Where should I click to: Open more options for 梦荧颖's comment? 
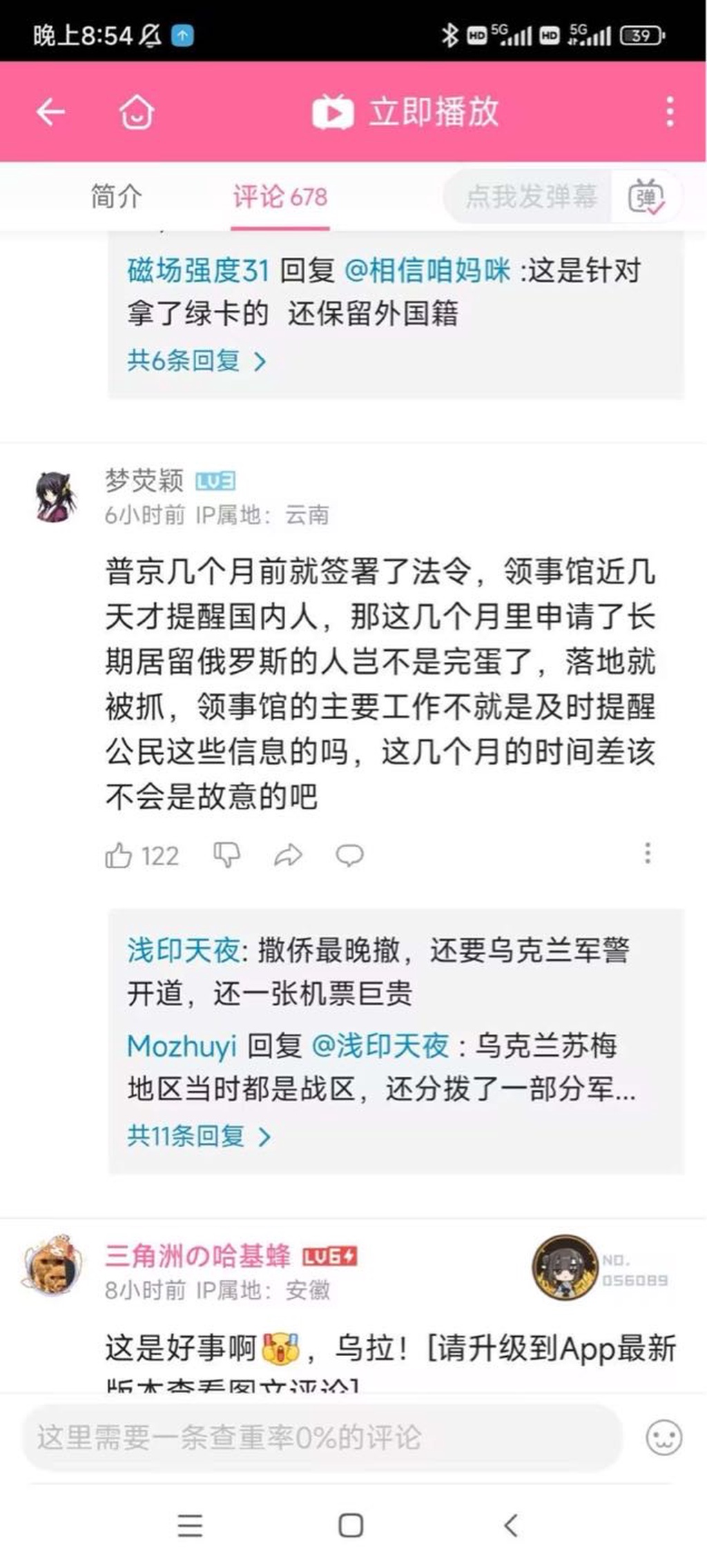pos(648,853)
